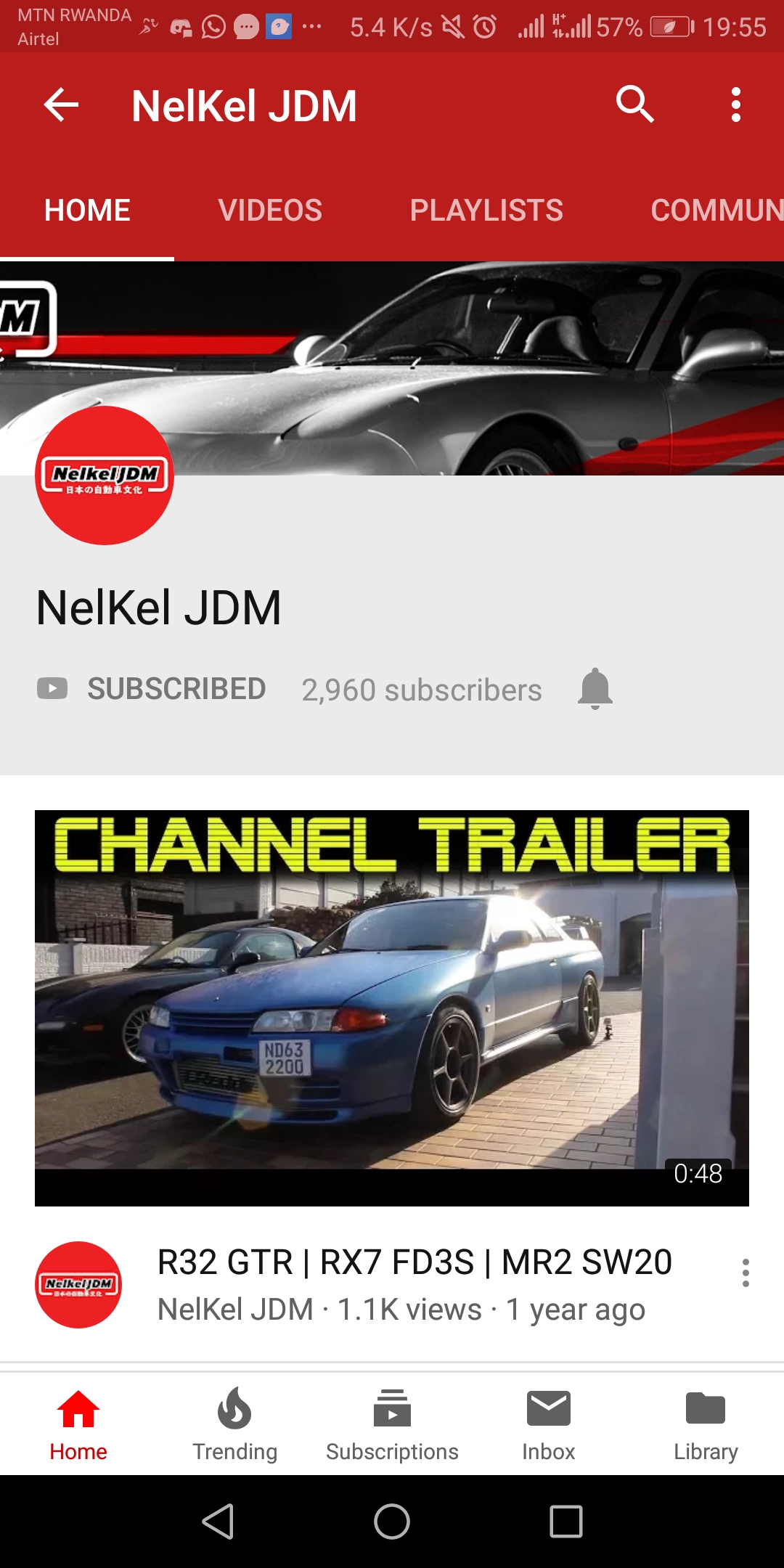Image resolution: width=784 pixels, height=1568 pixels.
Task: Open the Community tab
Action: [x=716, y=211]
